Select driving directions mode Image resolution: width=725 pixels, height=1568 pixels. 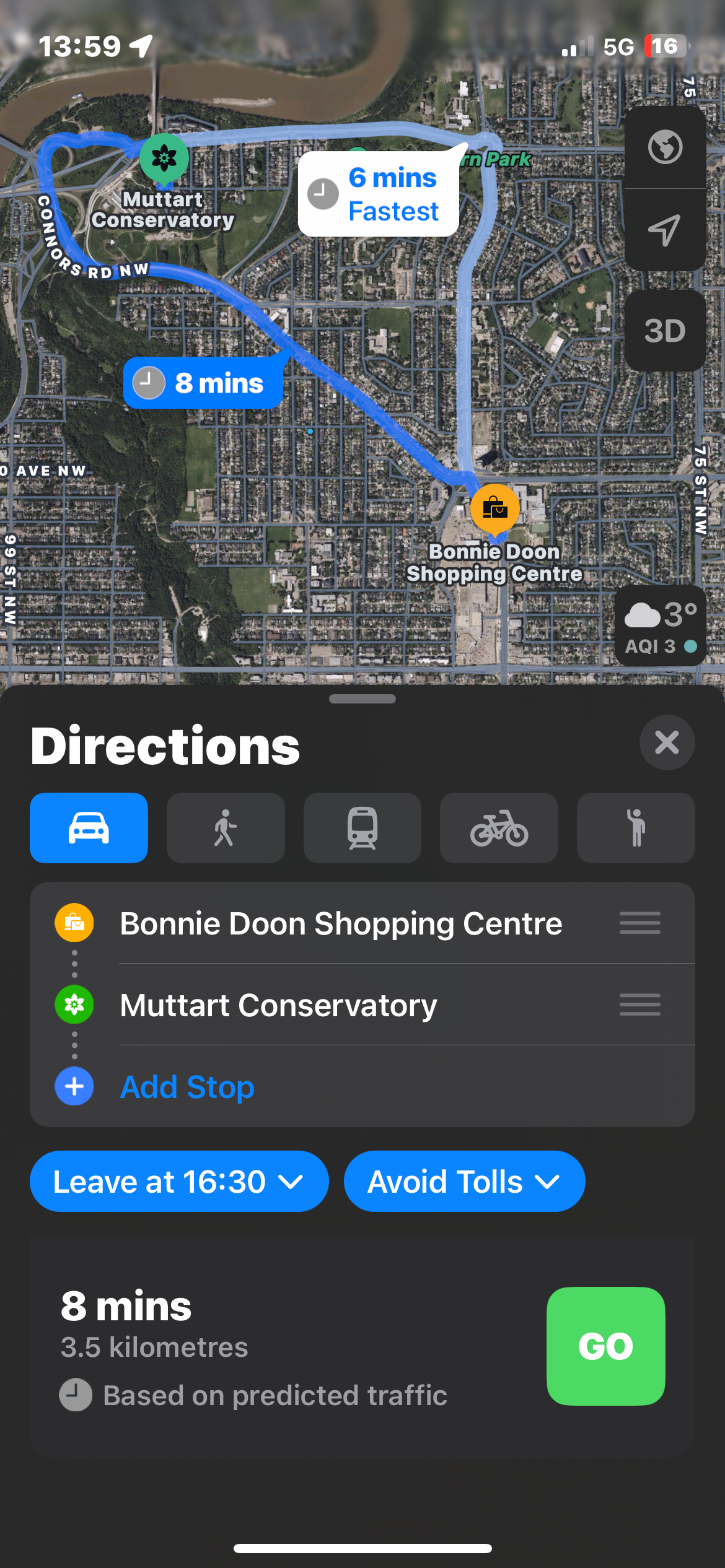pos(89,828)
